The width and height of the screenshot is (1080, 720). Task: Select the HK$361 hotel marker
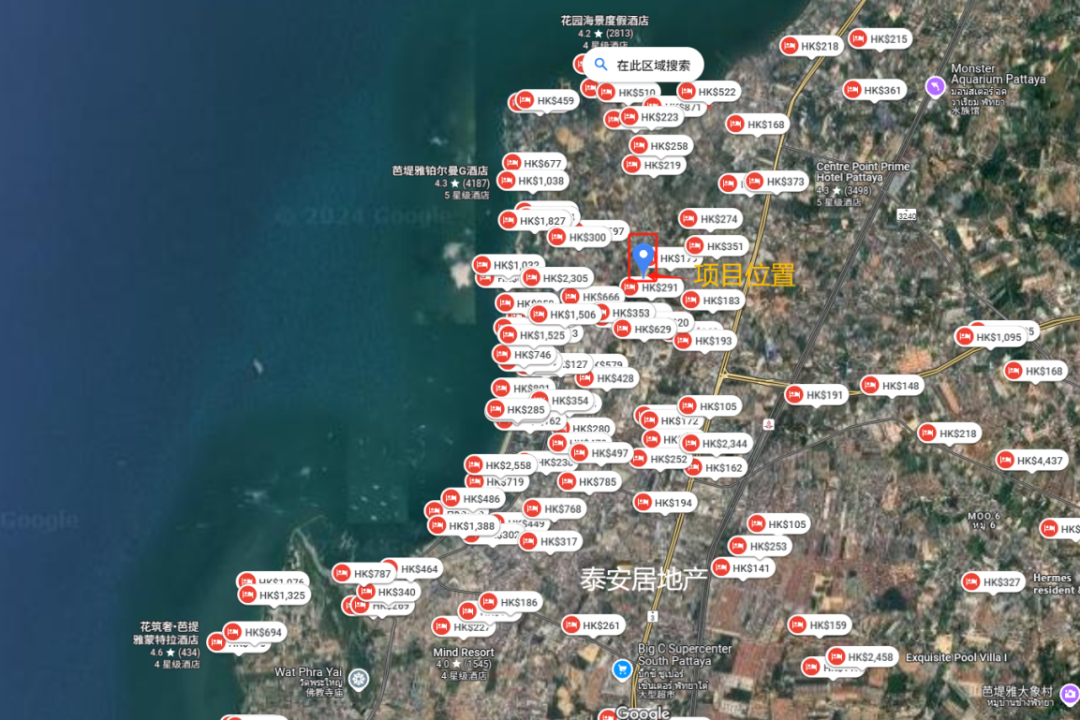(x=874, y=90)
